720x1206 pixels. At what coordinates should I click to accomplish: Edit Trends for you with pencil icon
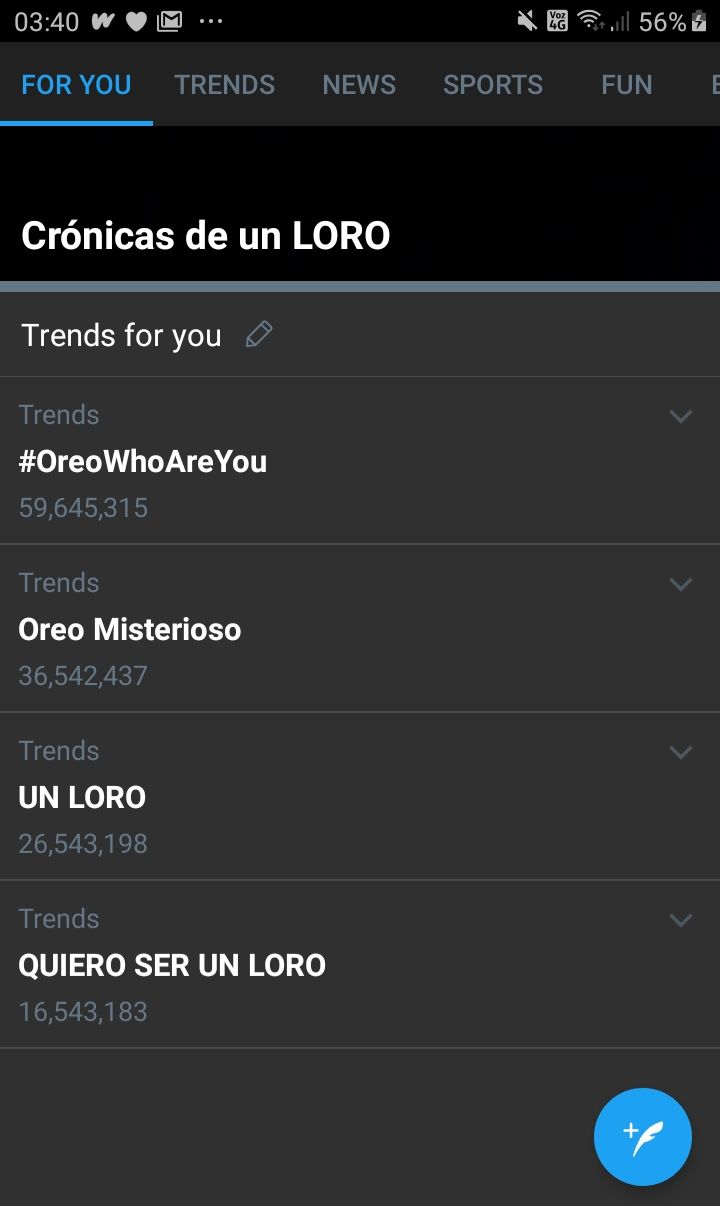(x=259, y=335)
